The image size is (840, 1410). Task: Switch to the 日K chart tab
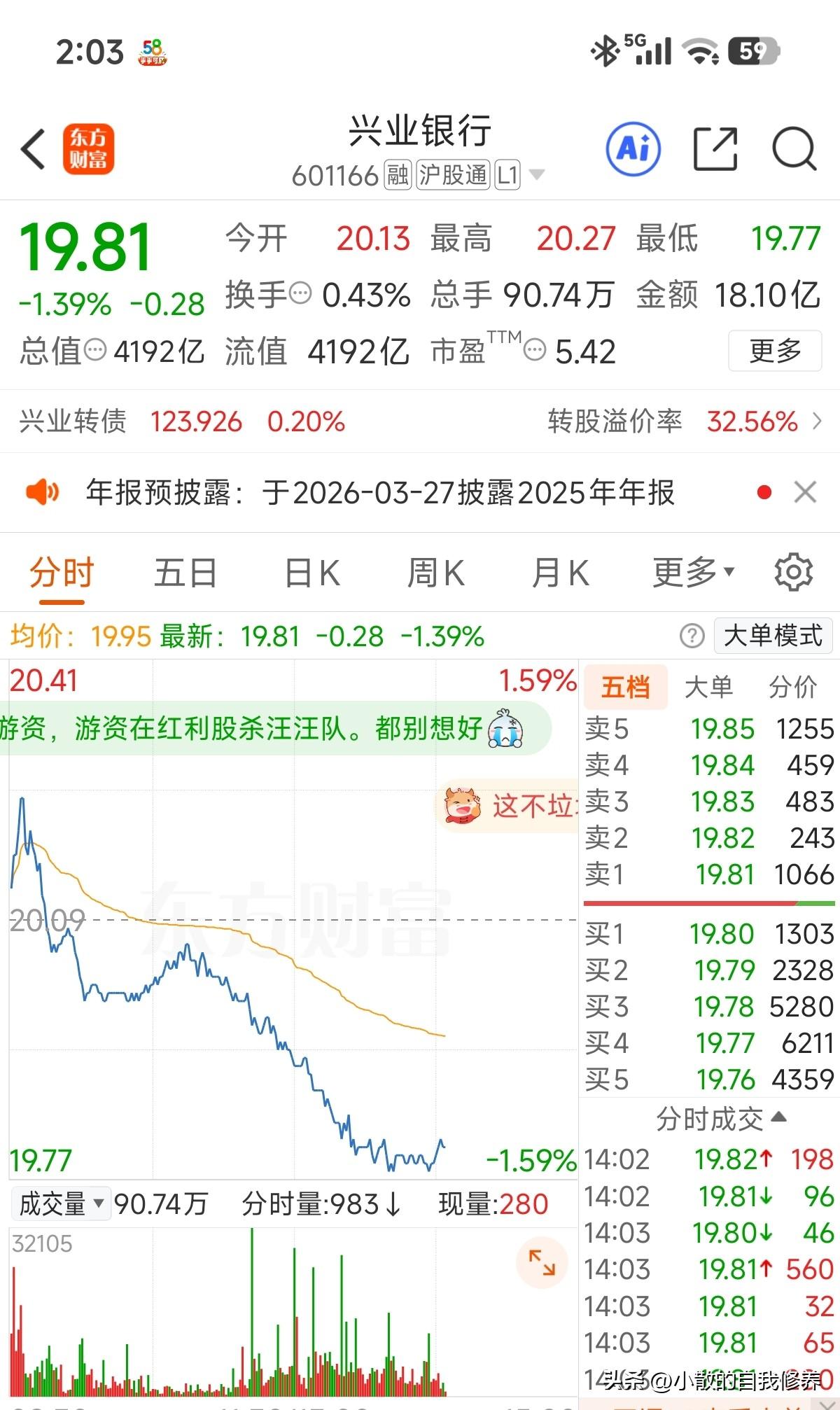pos(312,573)
